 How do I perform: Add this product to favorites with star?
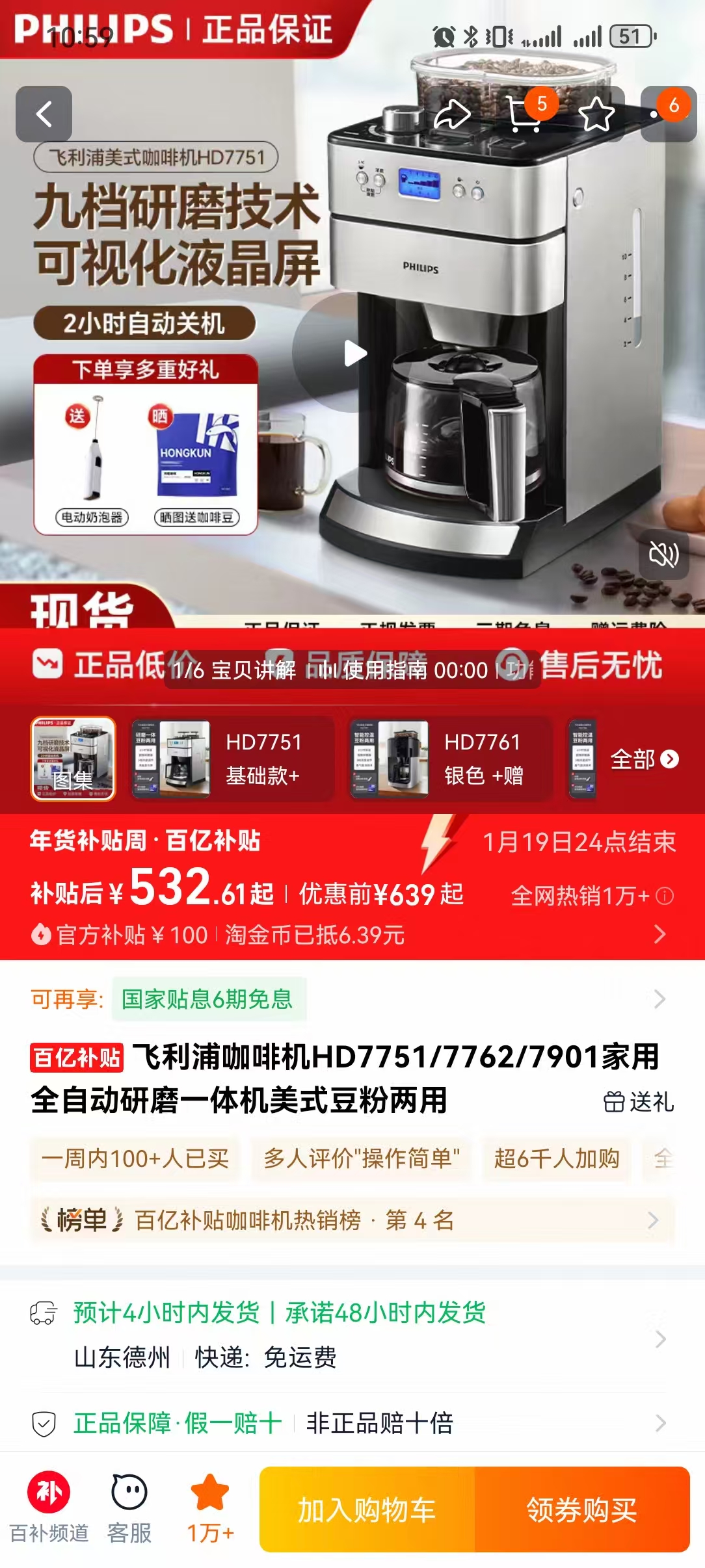tap(596, 115)
